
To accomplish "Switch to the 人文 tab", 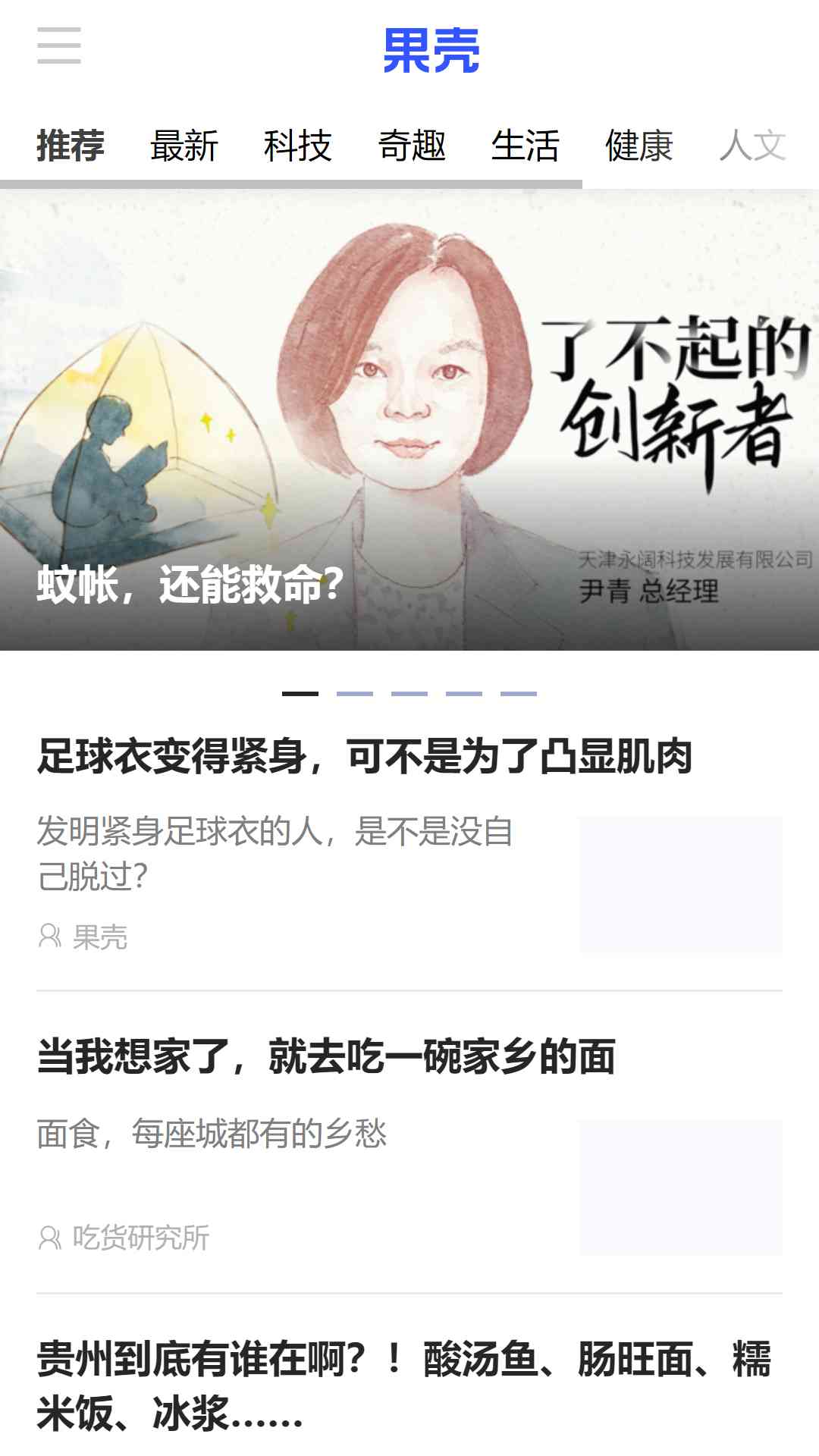I will point(753,146).
